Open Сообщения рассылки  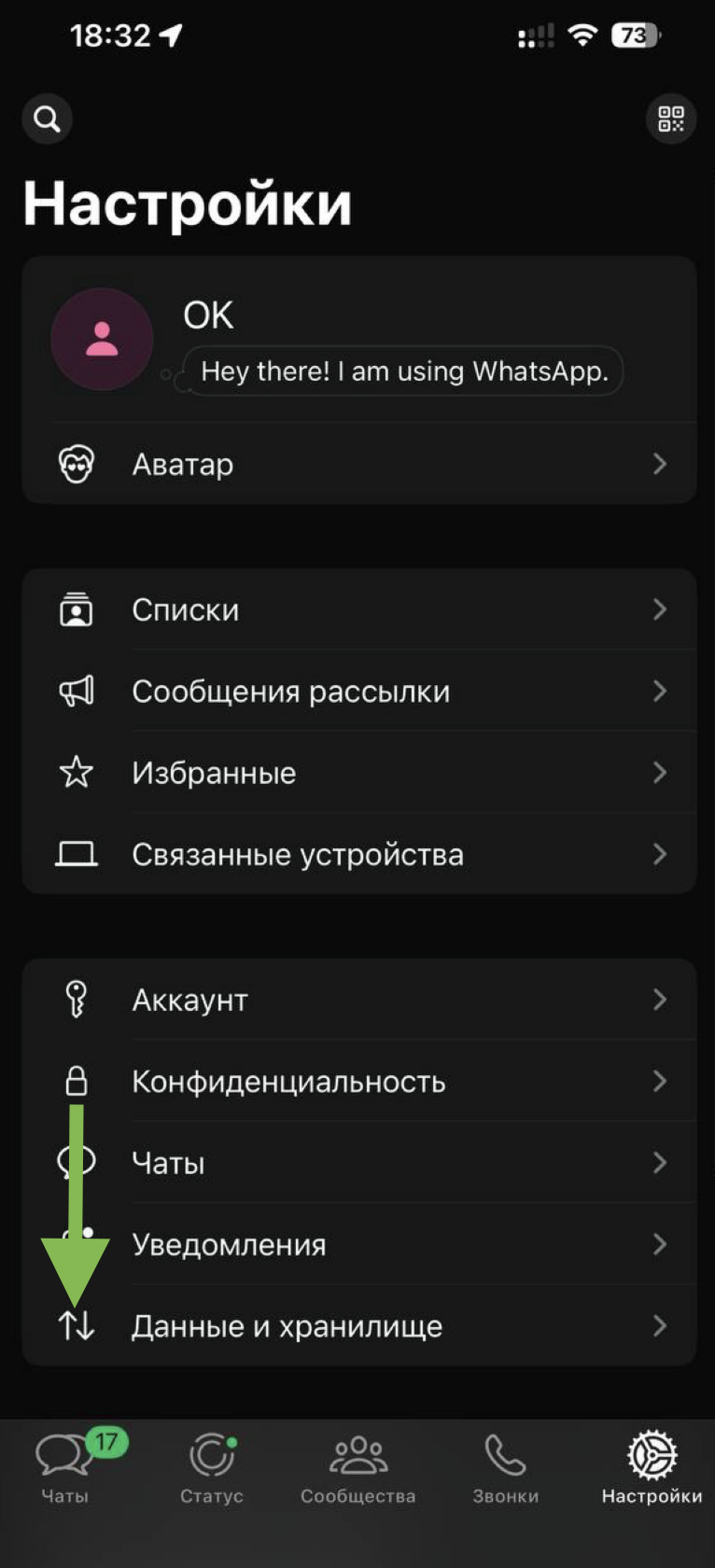(x=358, y=692)
